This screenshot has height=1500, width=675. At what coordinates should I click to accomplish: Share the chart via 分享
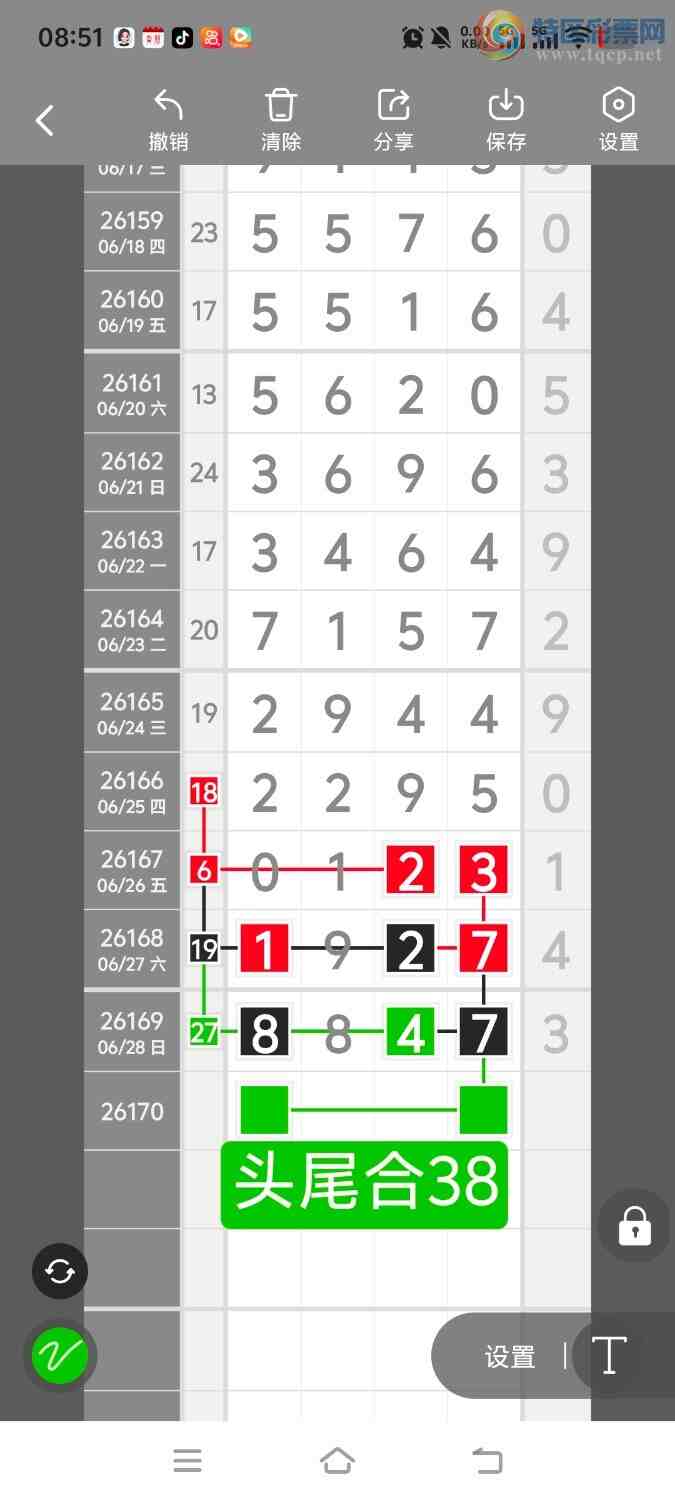393,121
